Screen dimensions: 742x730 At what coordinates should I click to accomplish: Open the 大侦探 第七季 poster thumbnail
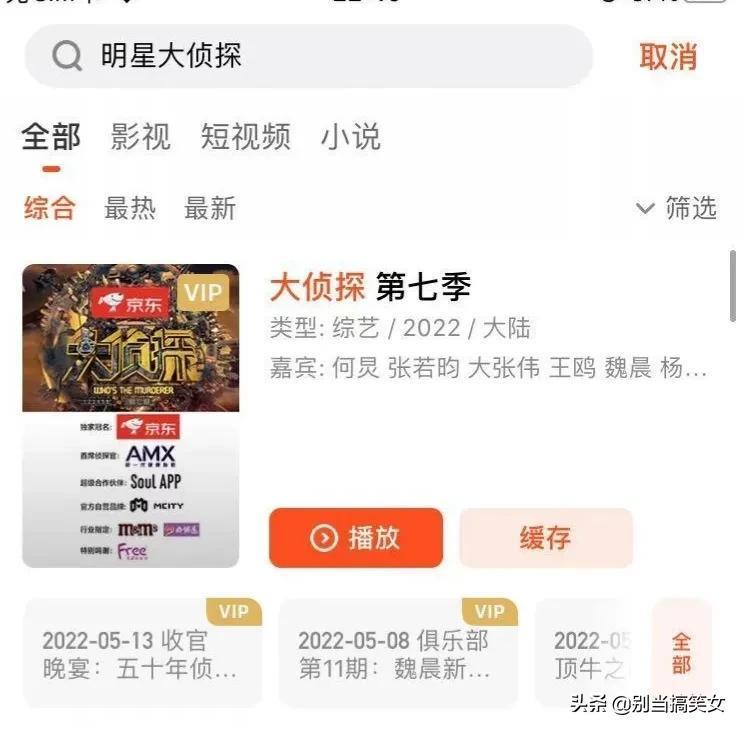click(131, 416)
